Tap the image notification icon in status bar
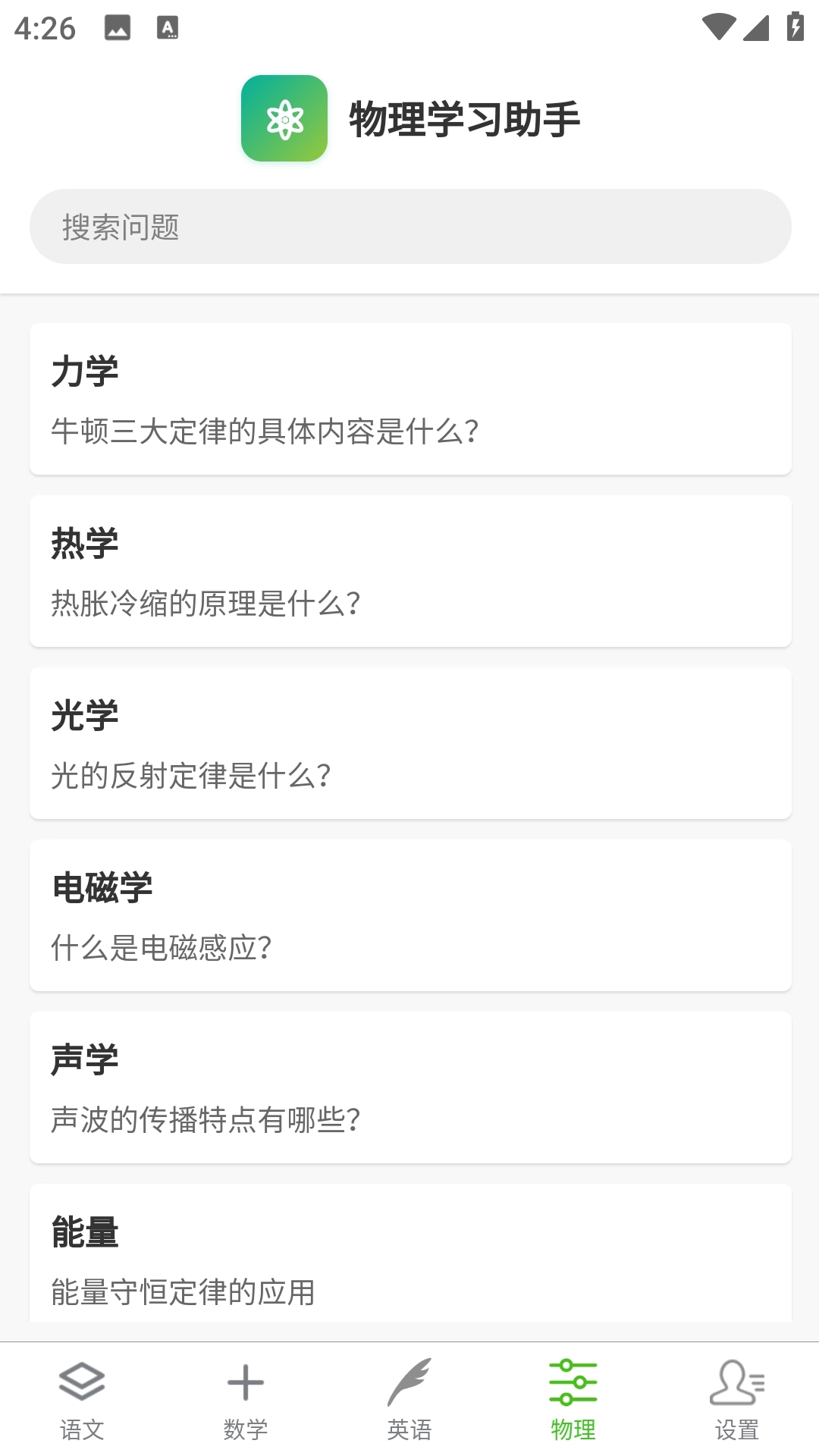The image size is (819, 1456). click(118, 27)
